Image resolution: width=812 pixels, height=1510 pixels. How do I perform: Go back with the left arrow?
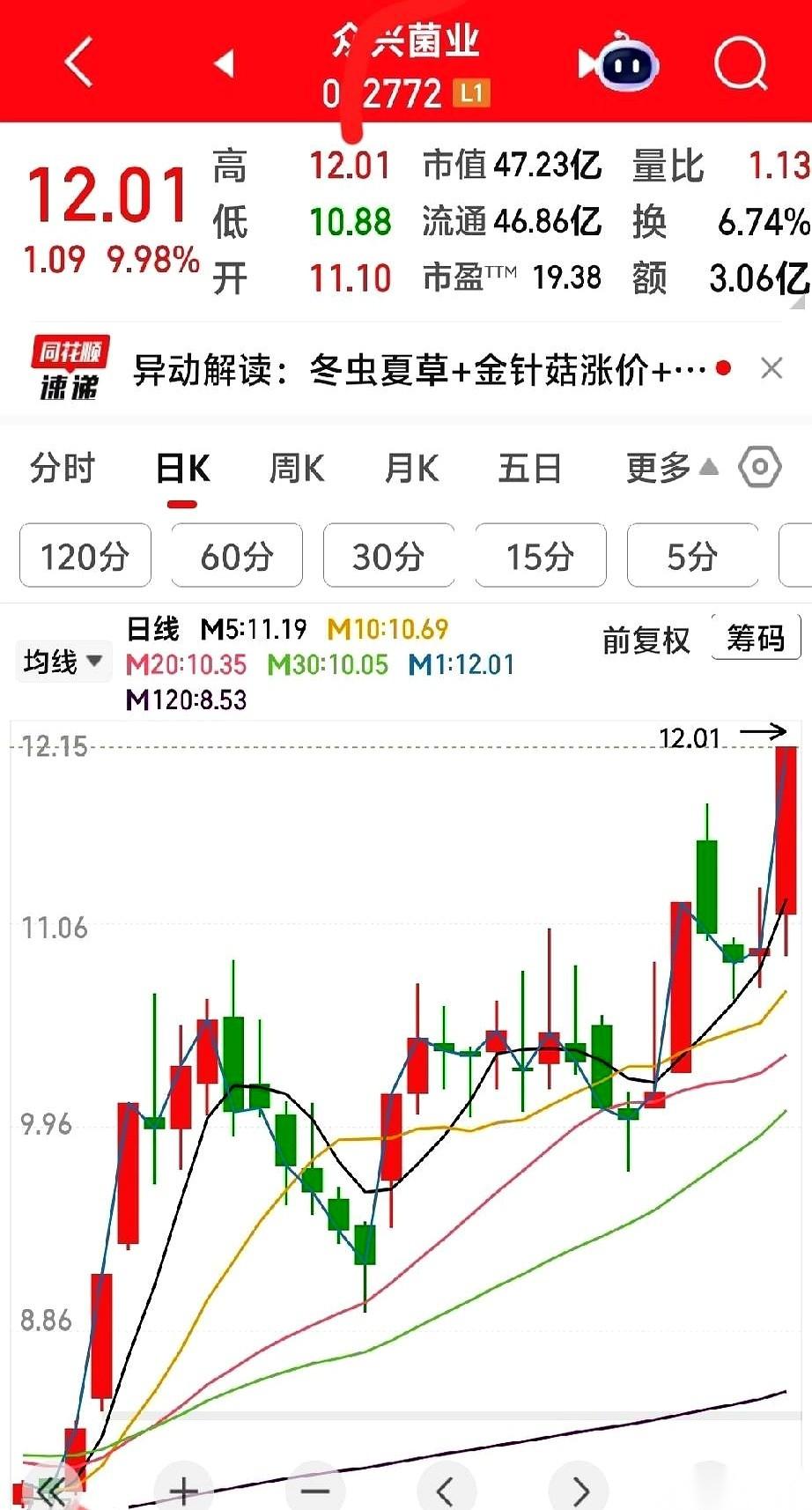pos(78,63)
